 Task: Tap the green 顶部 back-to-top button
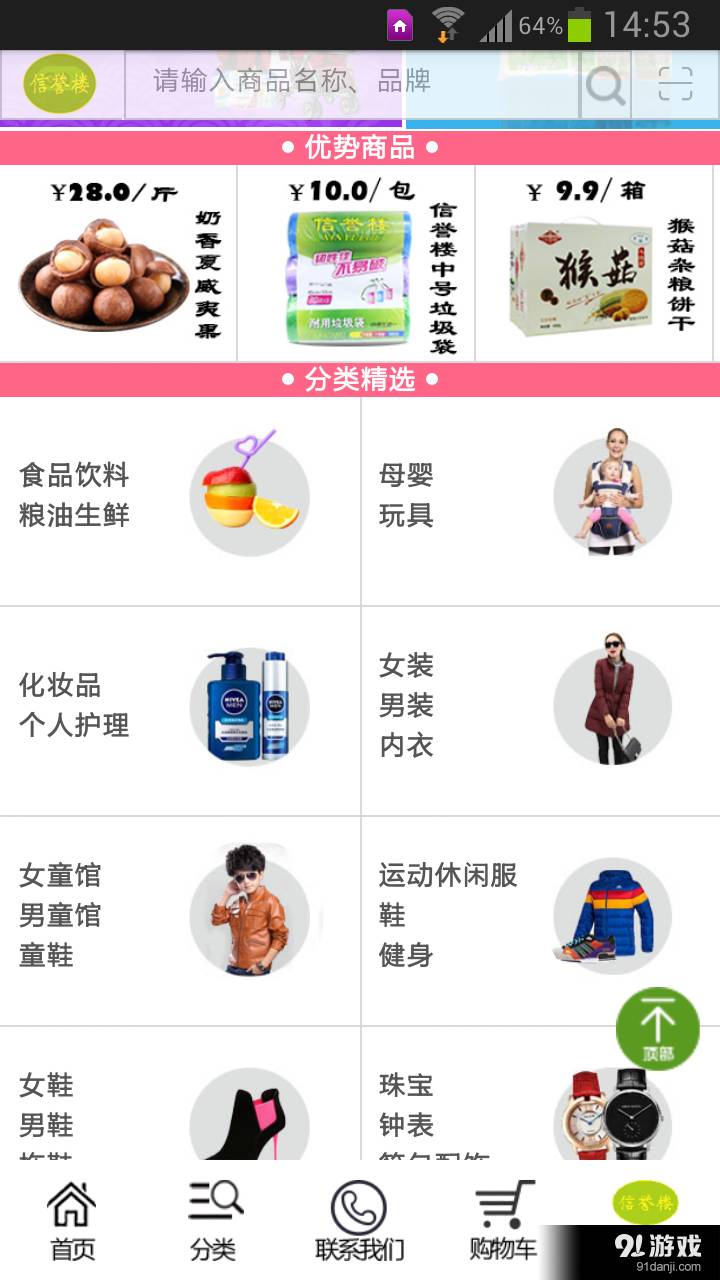pyautogui.click(x=657, y=1029)
